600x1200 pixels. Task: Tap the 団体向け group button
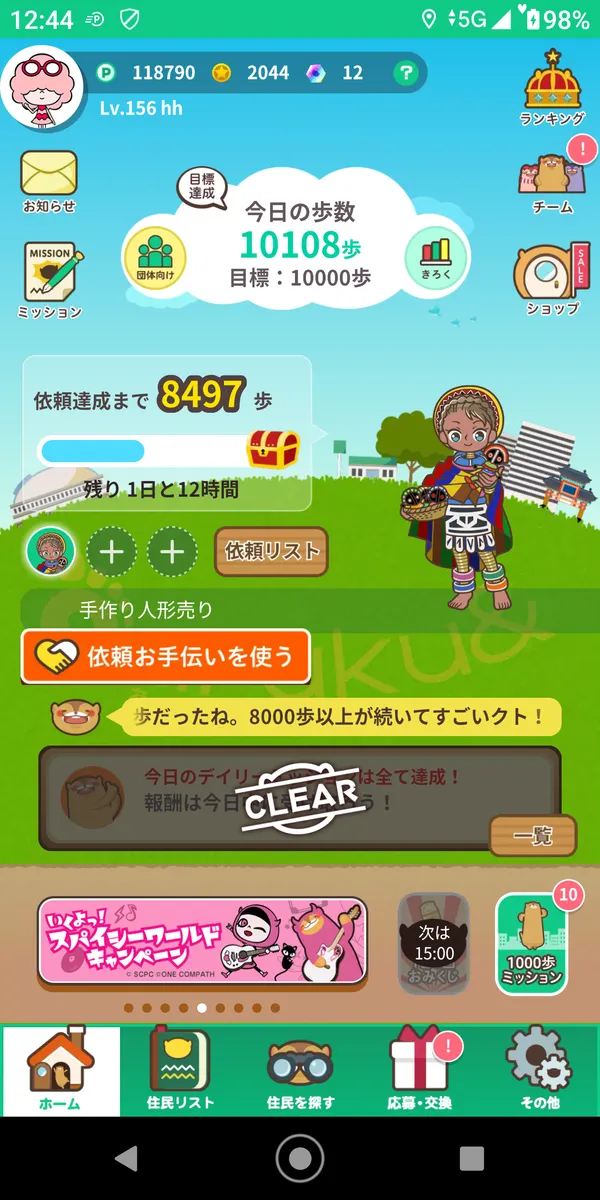154,257
